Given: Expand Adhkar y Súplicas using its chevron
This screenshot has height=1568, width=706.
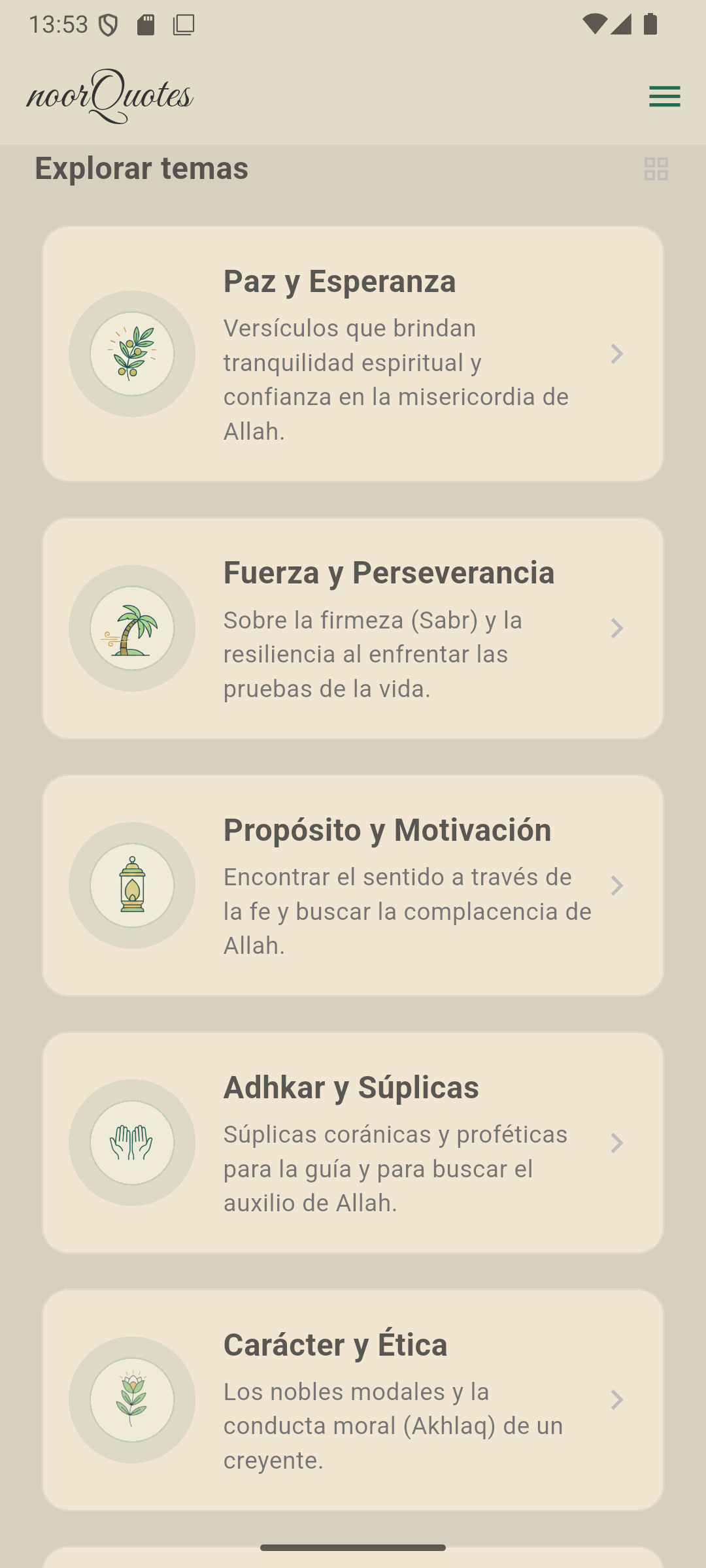Looking at the screenshot, I should (x=617, y=1143).
